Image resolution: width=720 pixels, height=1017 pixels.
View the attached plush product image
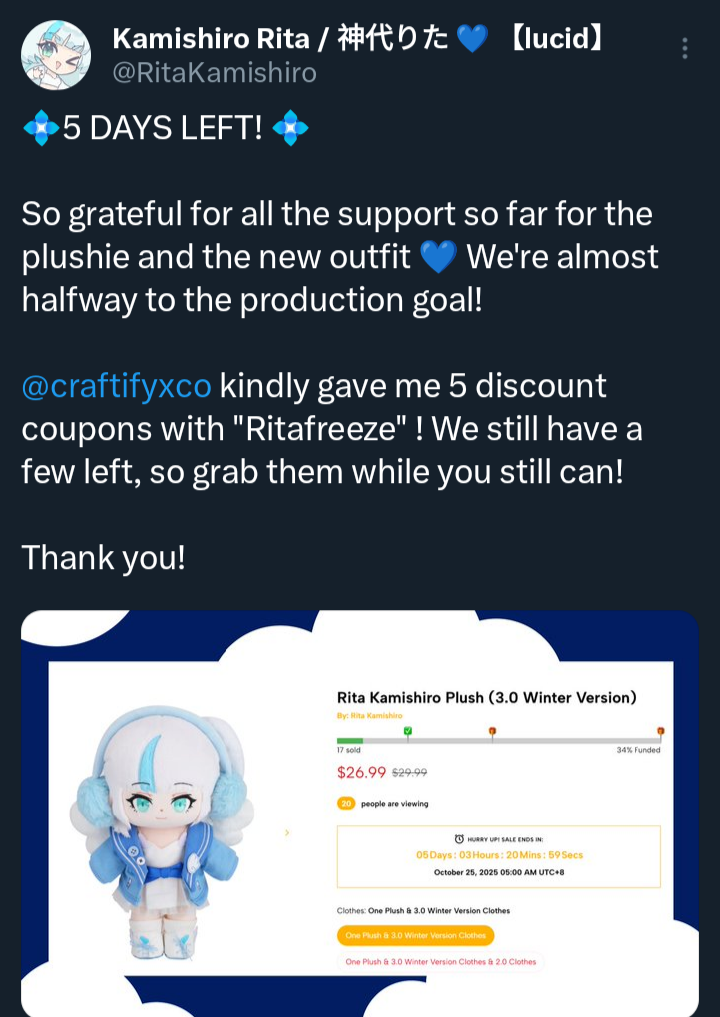coord(360,810)
